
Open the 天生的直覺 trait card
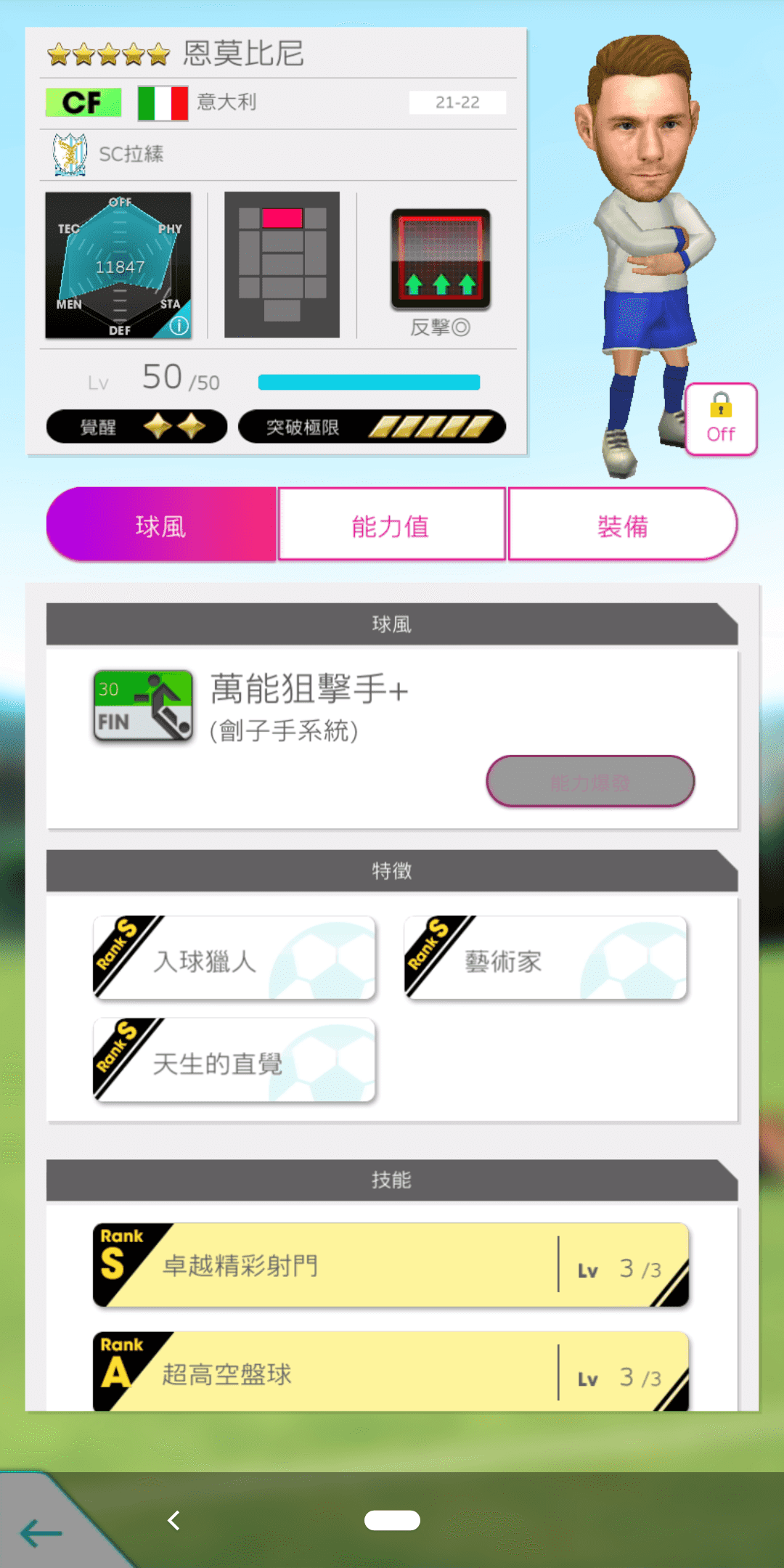pyautogui.click(x=234, y=1060)
